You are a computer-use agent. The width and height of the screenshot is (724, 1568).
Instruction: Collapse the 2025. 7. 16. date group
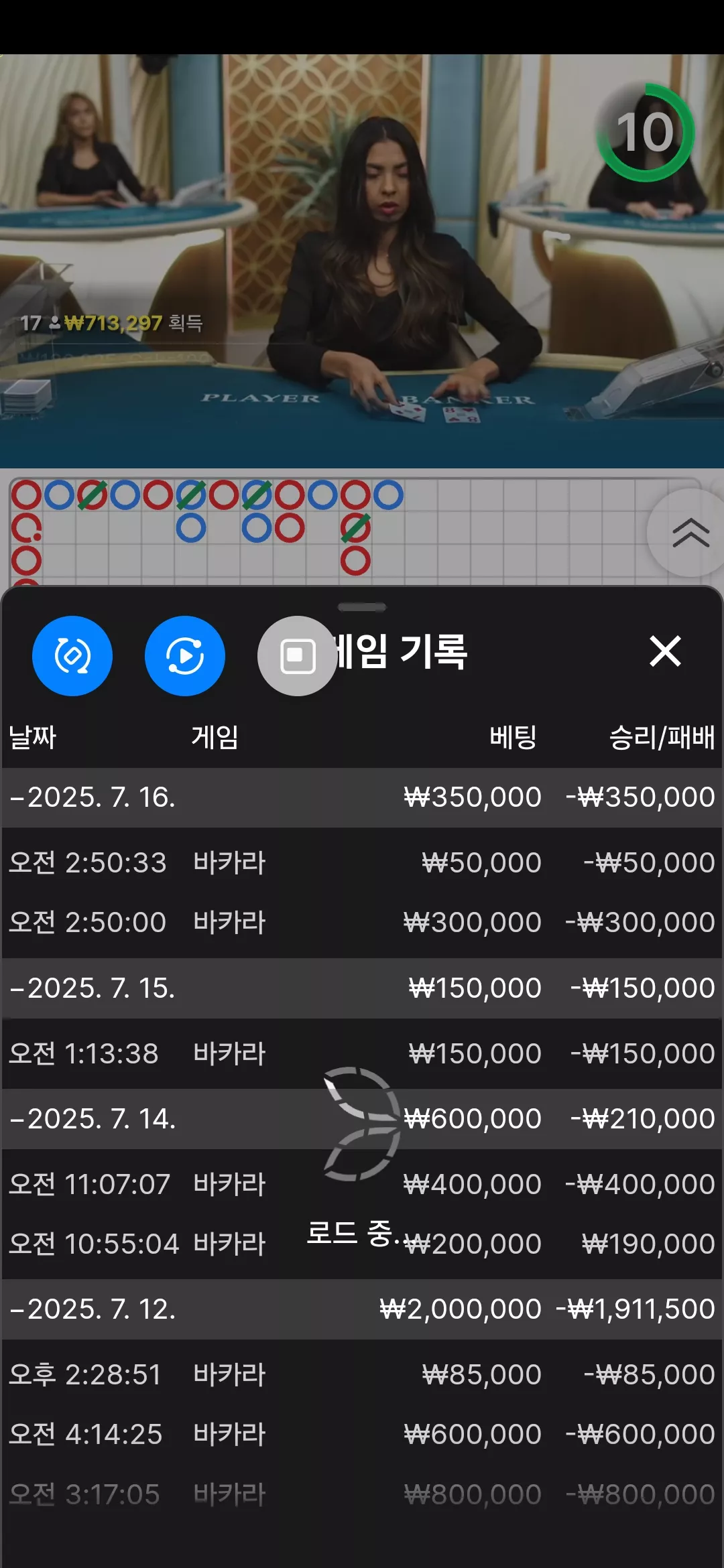click(362, 797)
